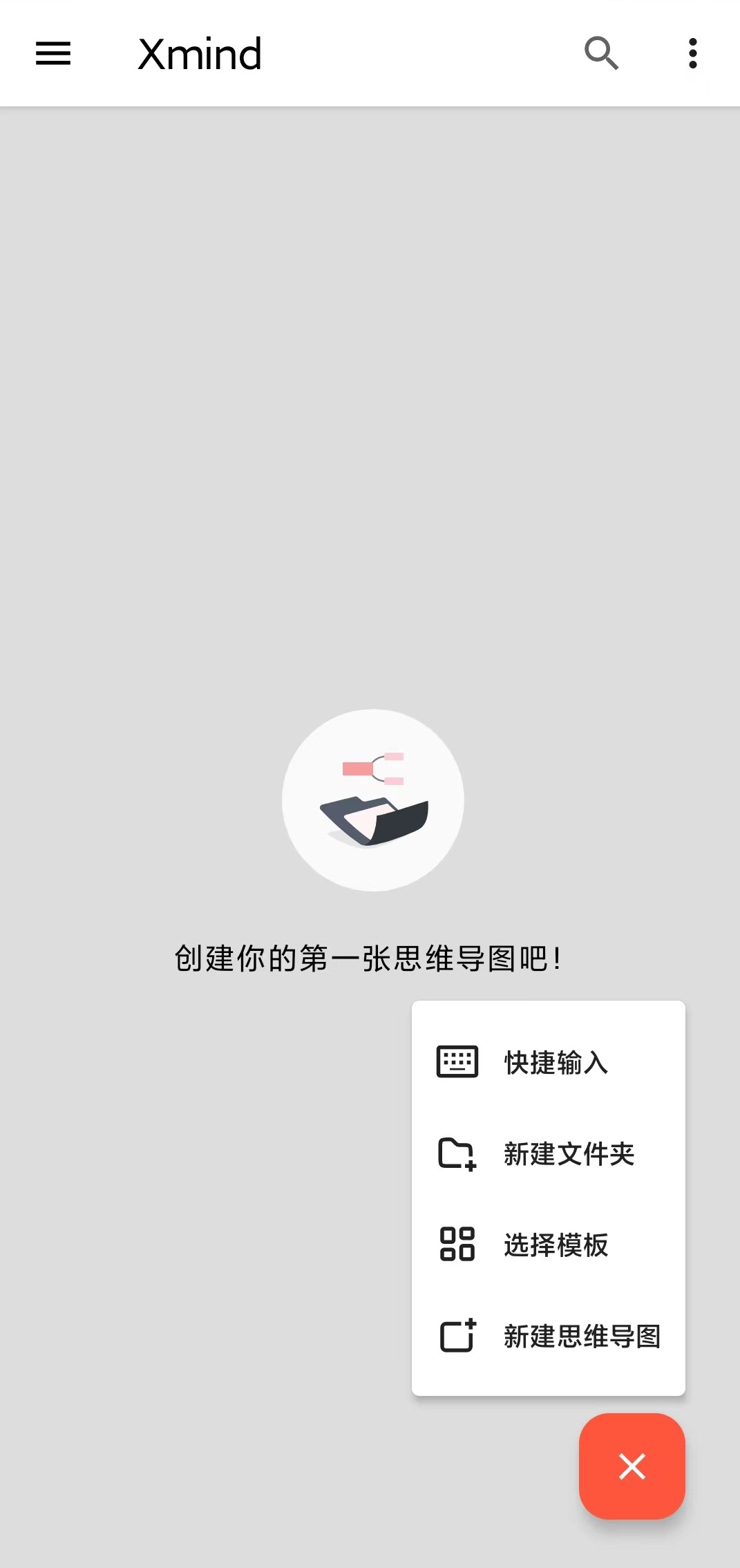The image size is (740, 1568).
Task: Open the hamburger drawer menu
Action: (x=53, y=53)
